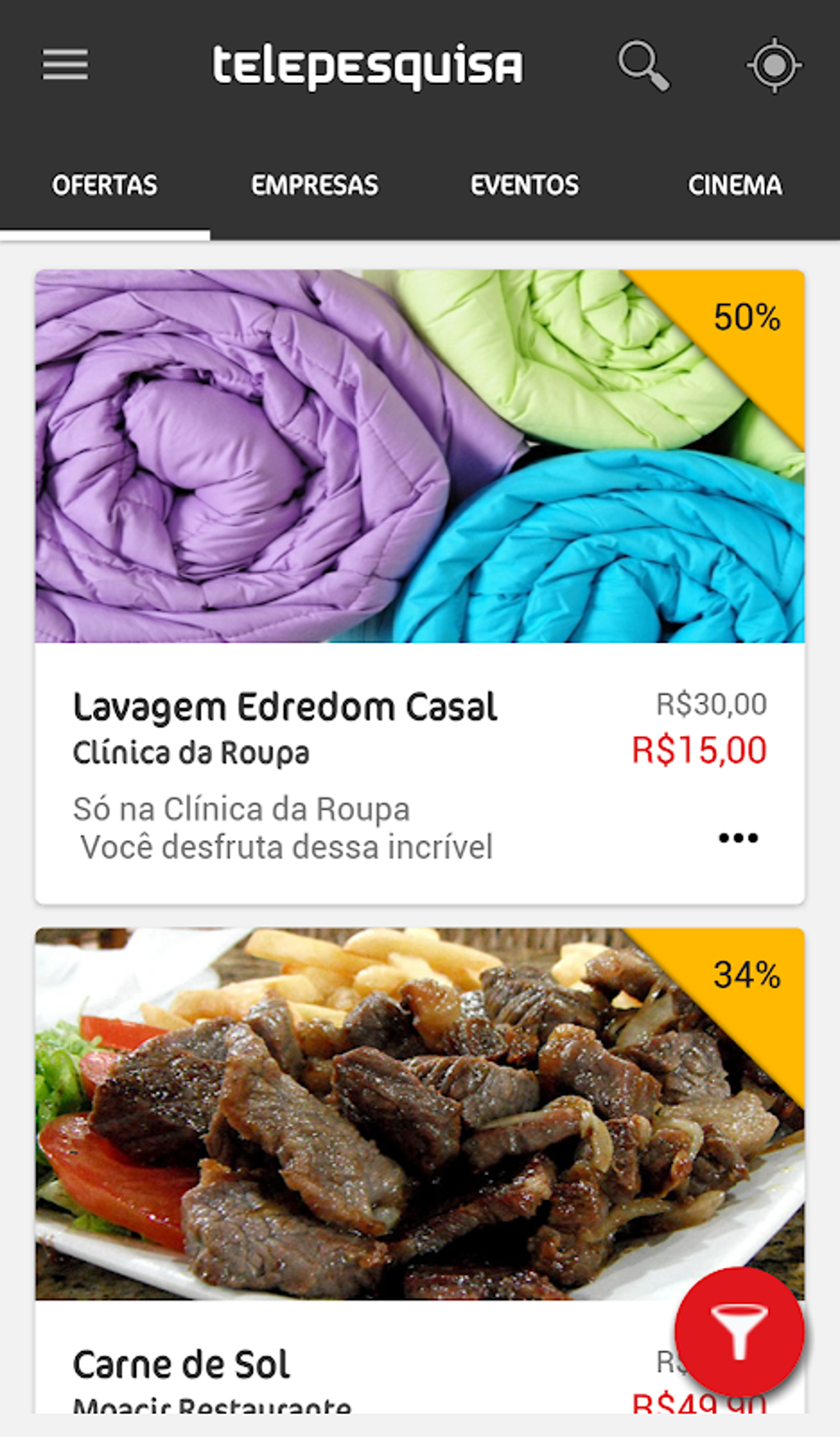This screenshot has width=840, height=1437.
Task: Open the hamburger drawer menu
Action: [66, 65]
